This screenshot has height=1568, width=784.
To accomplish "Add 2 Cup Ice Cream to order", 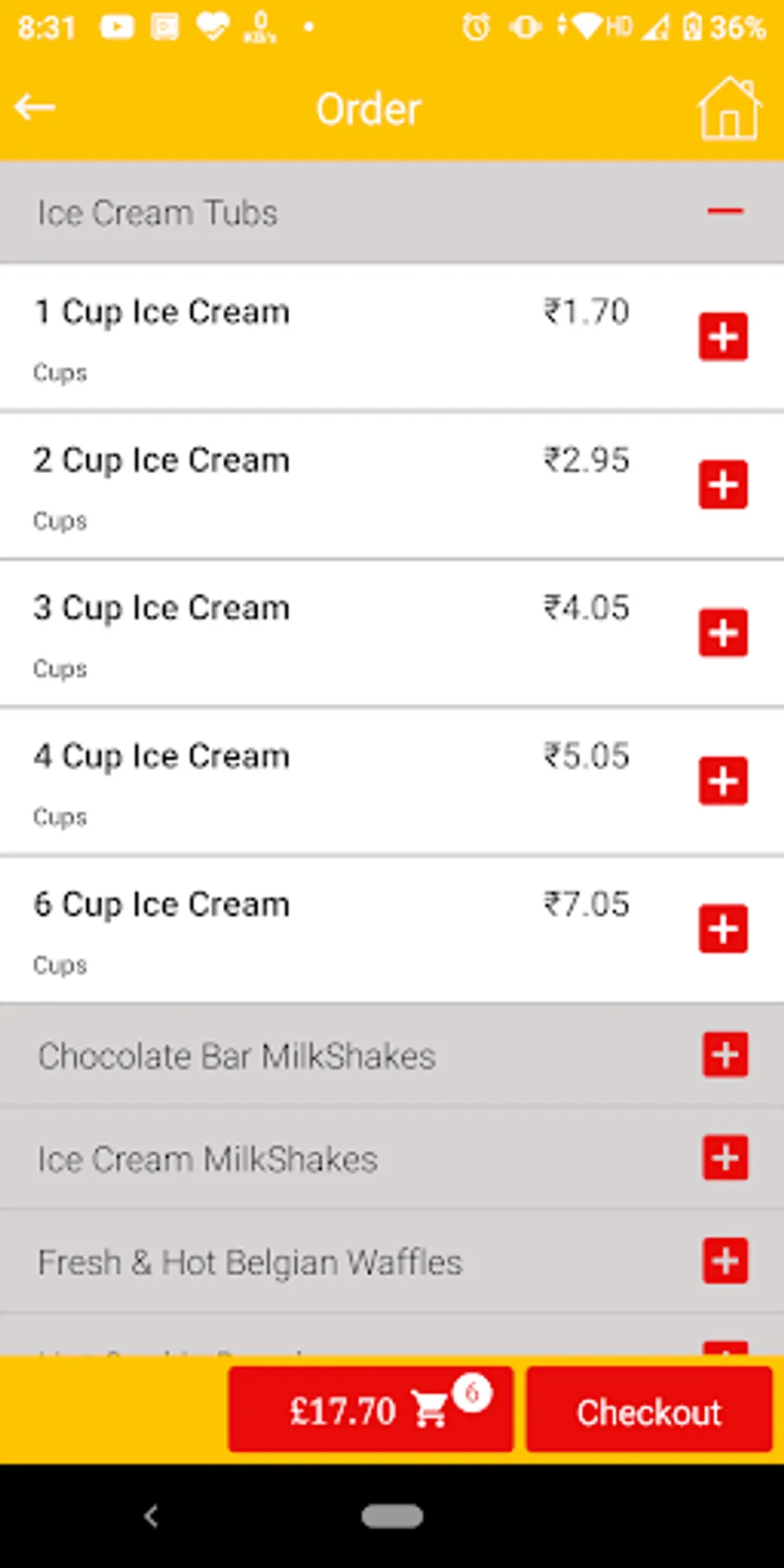I will pyautogui.click(x=723, y=484).
